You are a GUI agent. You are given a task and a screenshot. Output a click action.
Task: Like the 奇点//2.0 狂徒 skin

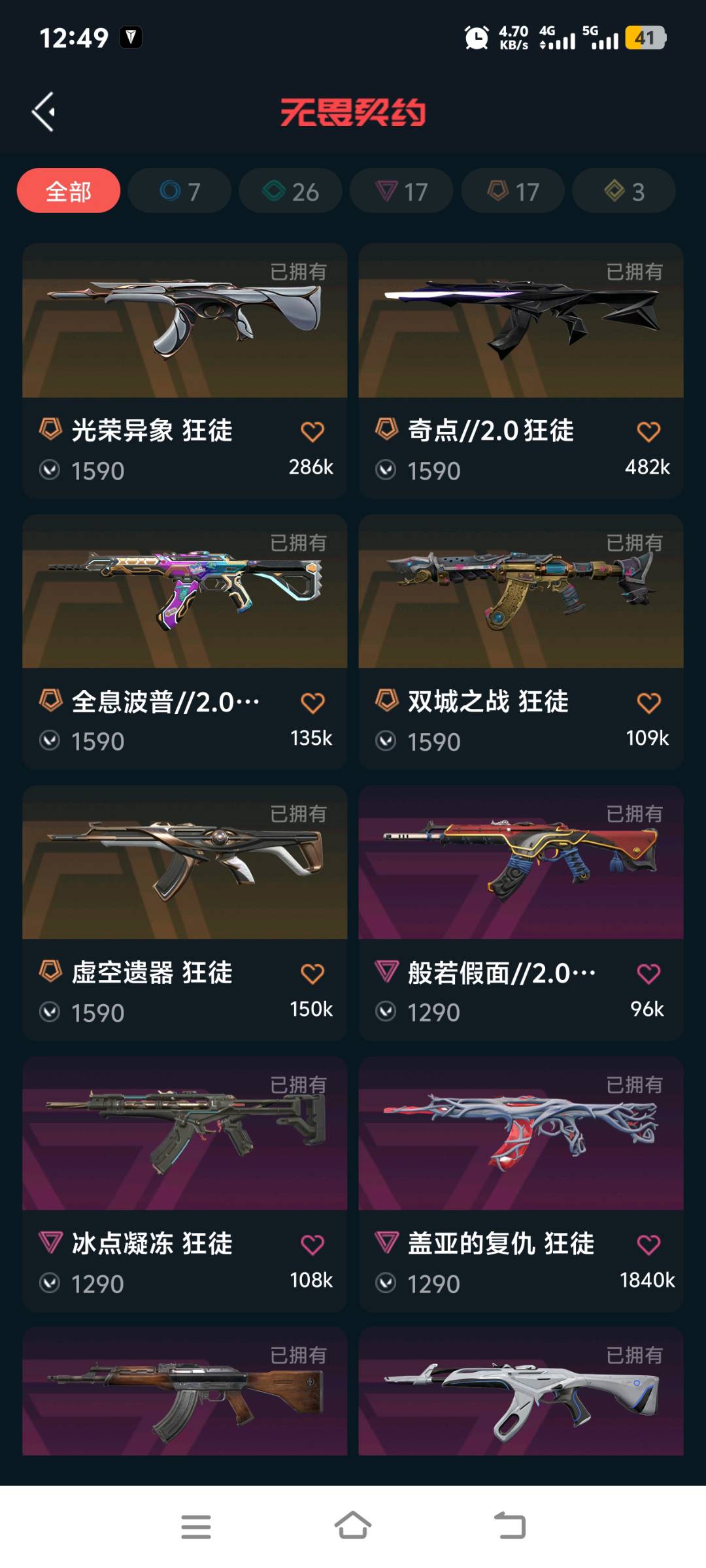click(x=648, y=432)
